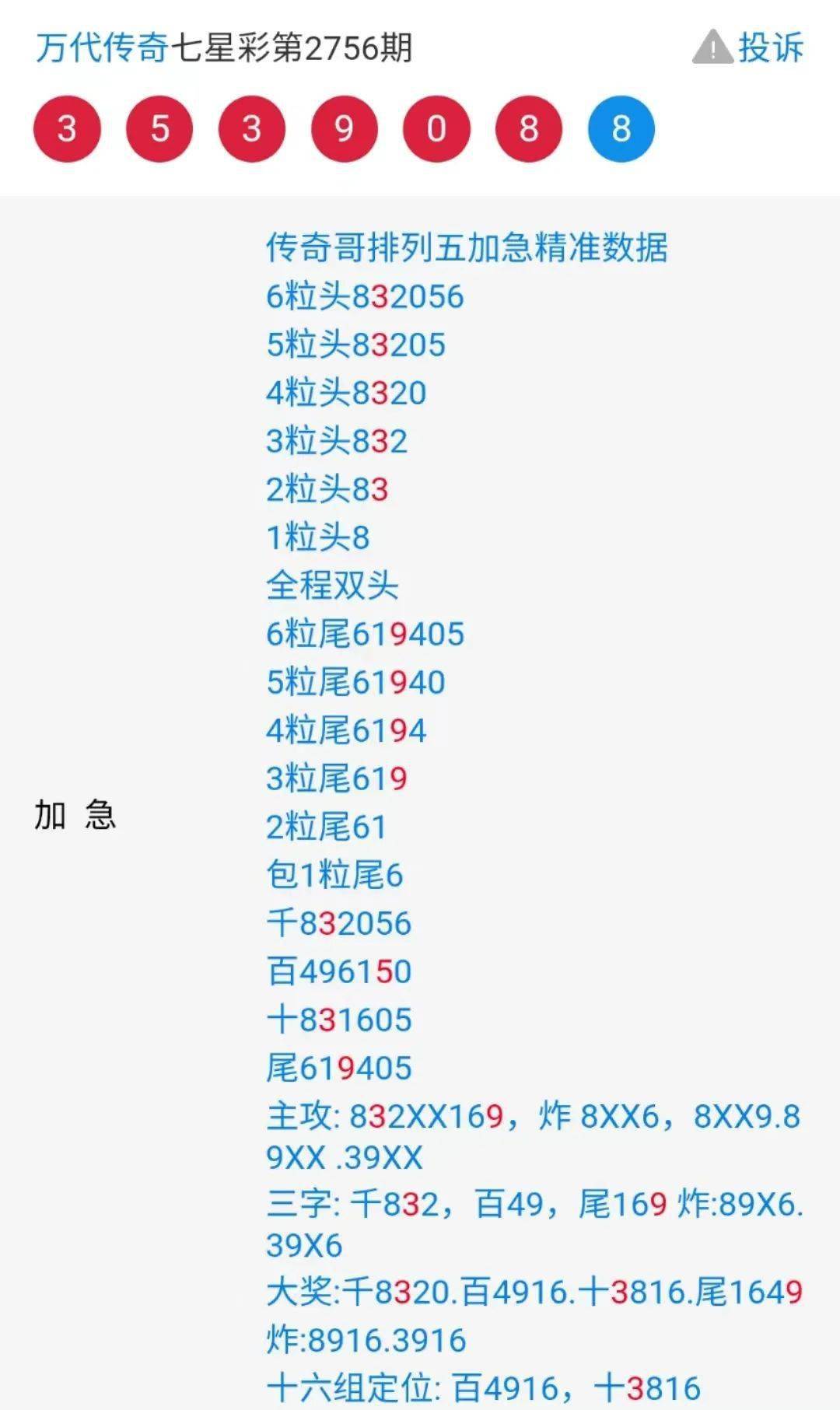Select the red ball showing number 3
The width and height of the screenshot is (840, 1410).
coord(66,128)
